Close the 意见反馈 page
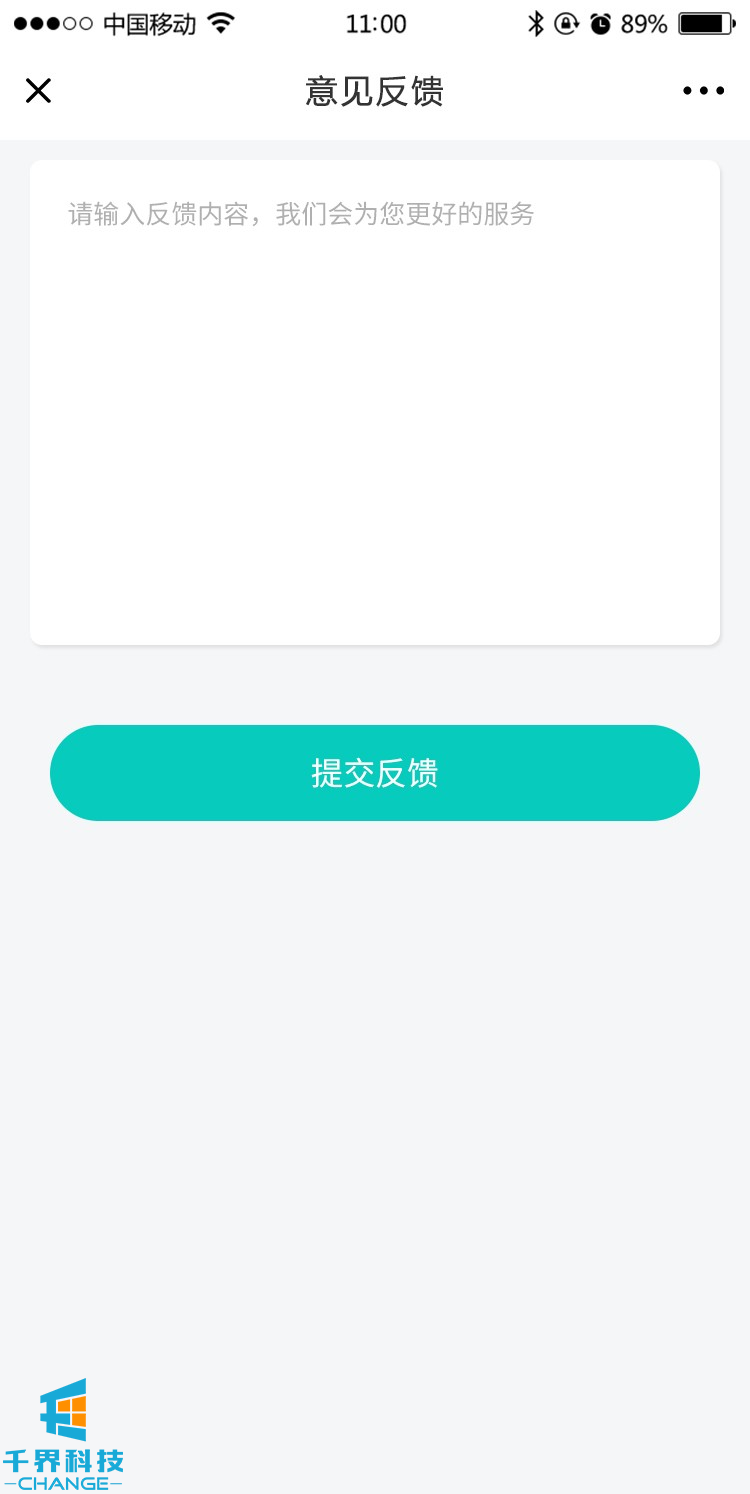 coord(38,91)
